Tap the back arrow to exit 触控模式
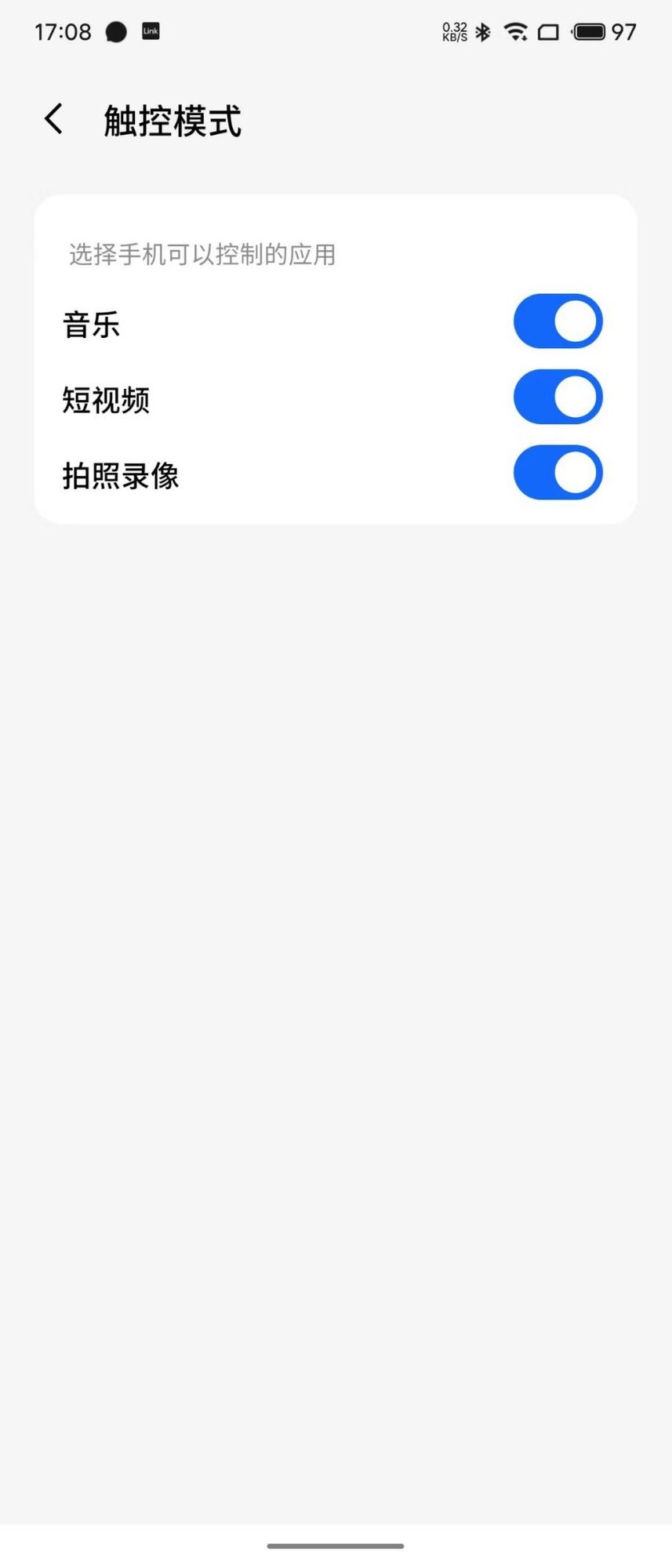Viewport: 672px width, 1568px height. [53, 118]
